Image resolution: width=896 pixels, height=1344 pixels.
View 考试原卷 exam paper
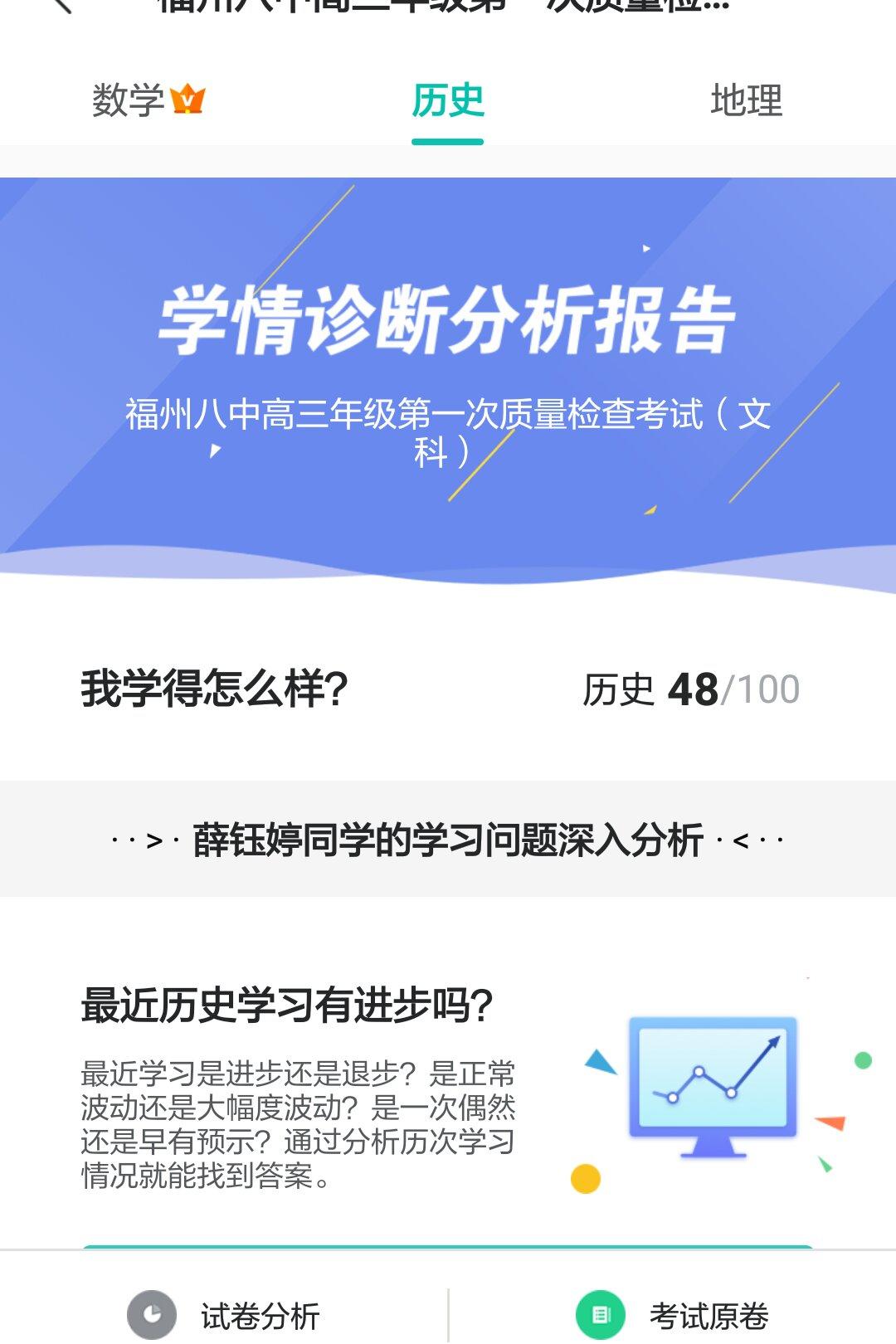tap(672, 1315)
